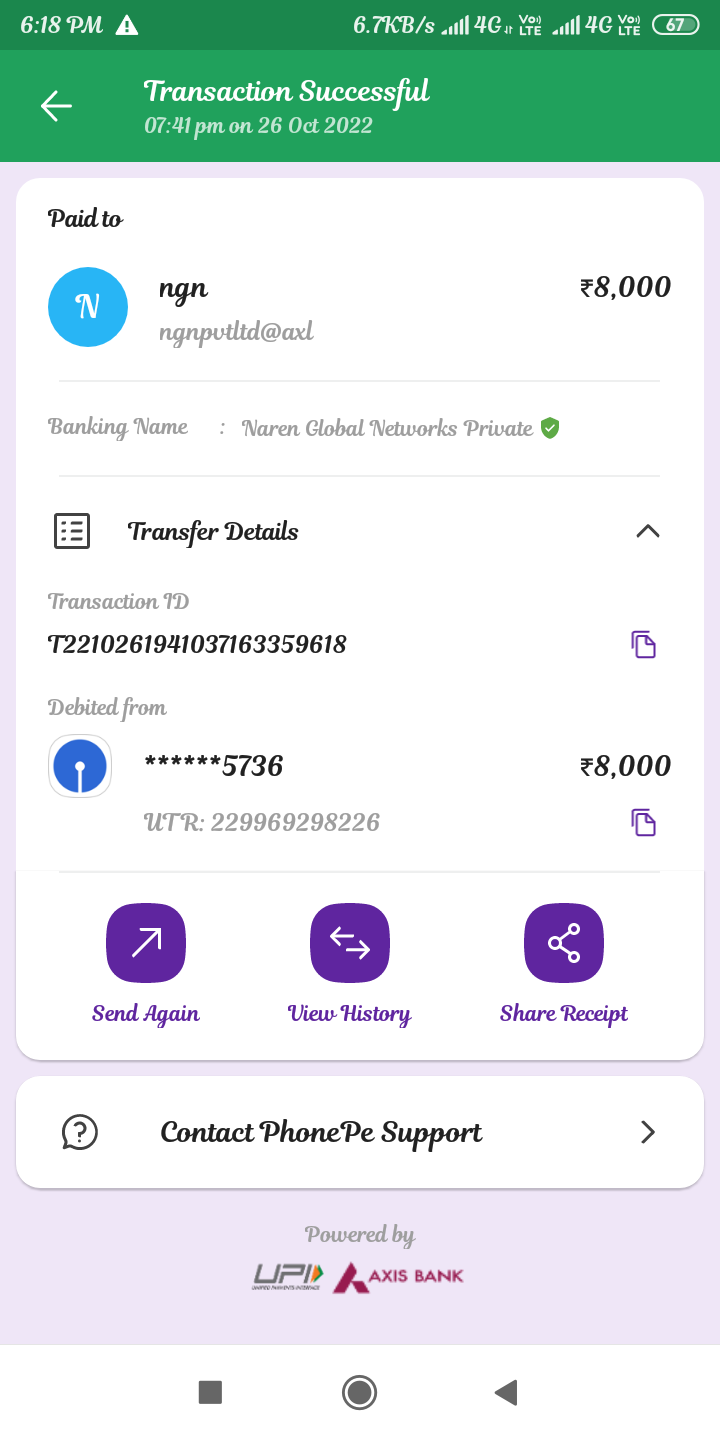720x1440 pixels.
Task: Copy the UTR number
Action: point(644,822)
